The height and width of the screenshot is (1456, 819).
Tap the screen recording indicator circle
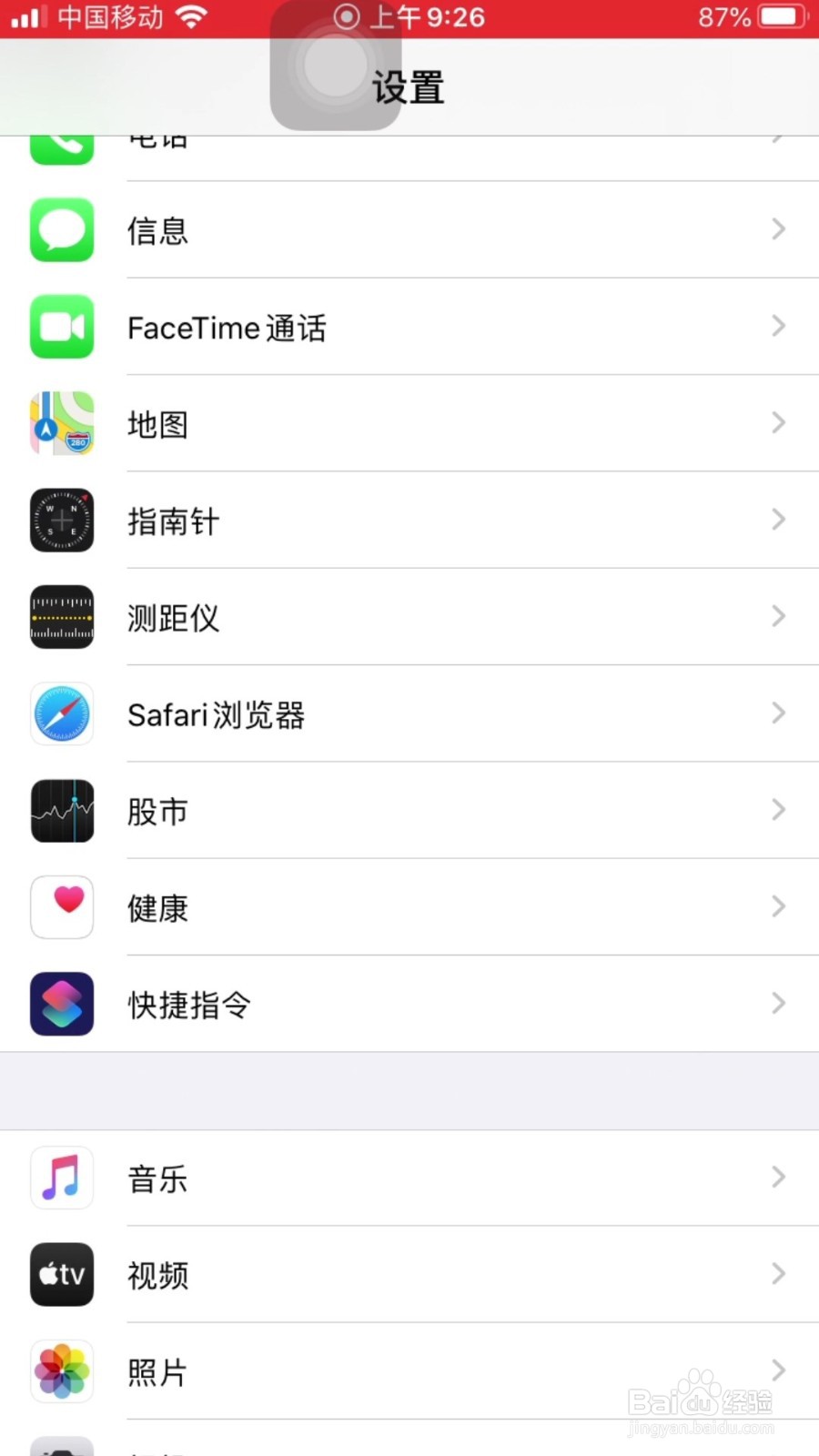pos(347,16)
